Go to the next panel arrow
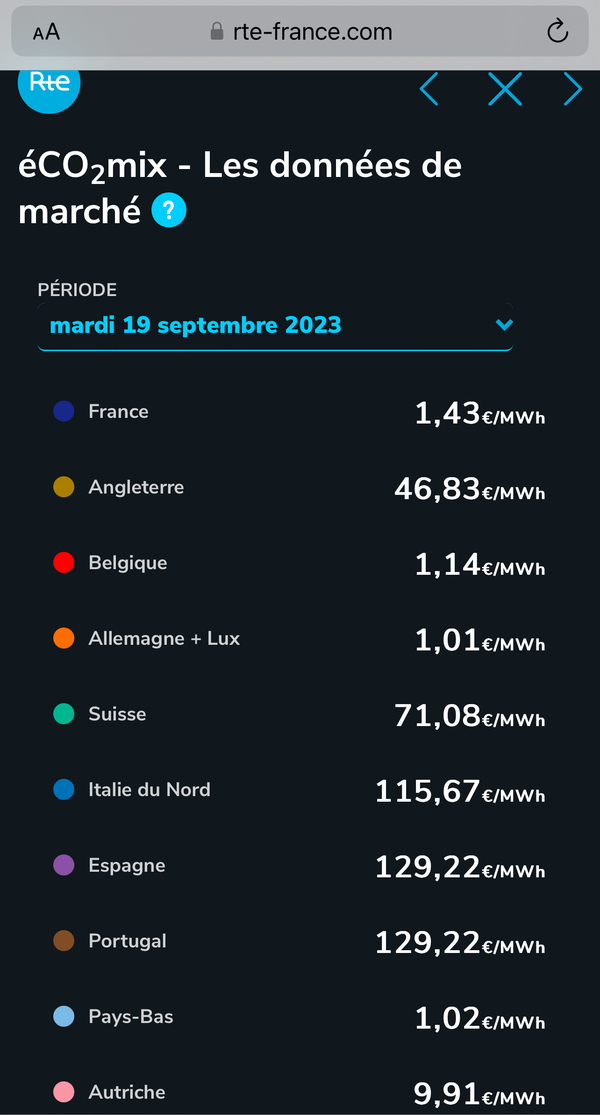Viewport: 600px width, 1115px height. coord(572,89)
